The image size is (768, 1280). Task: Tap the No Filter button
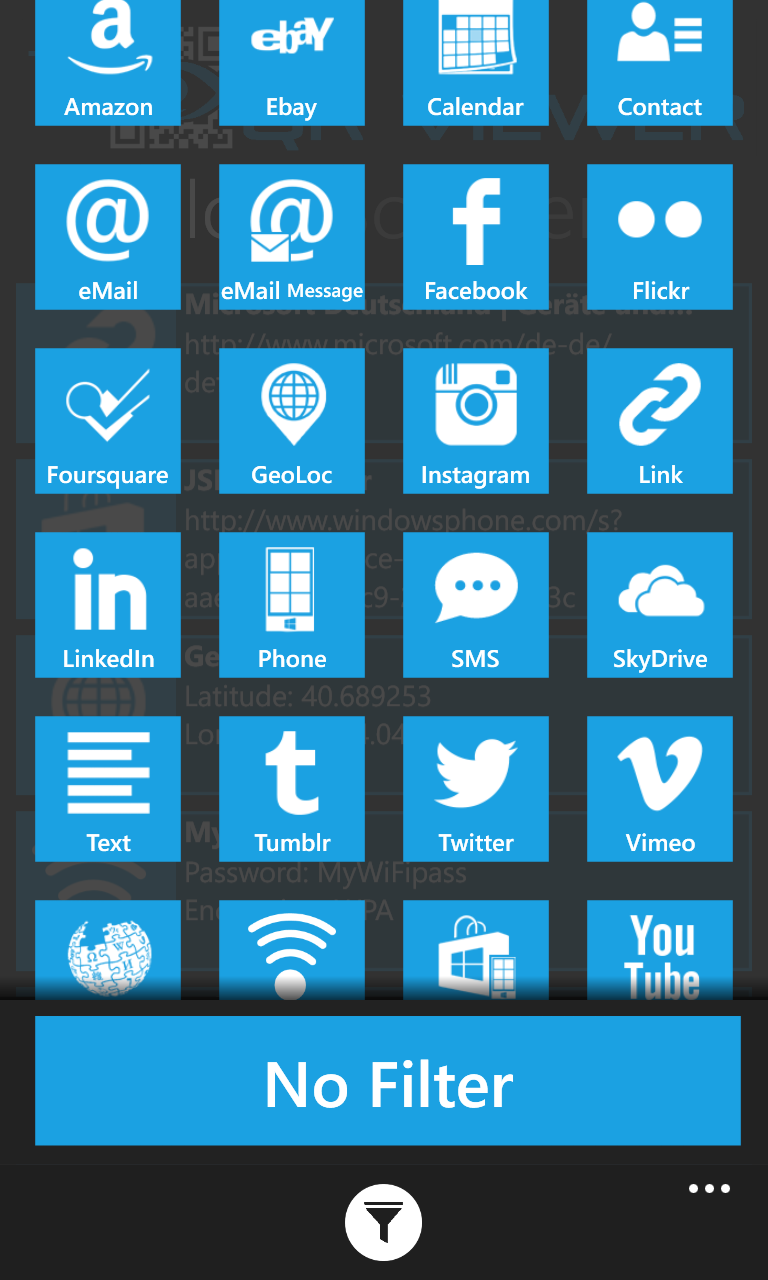click(x=388, y=1081)
